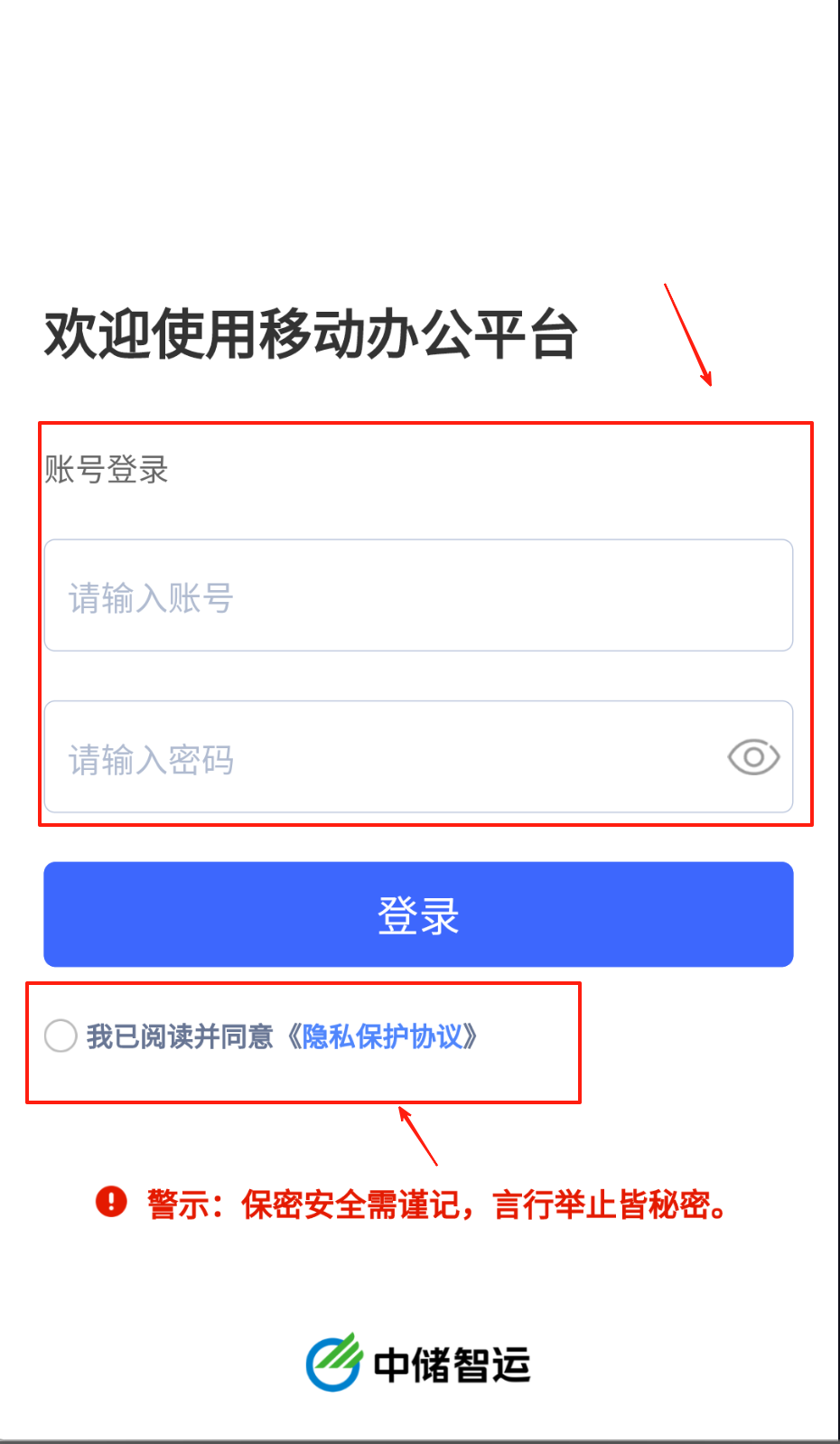Tap the password input field

(x=379, y=757)
